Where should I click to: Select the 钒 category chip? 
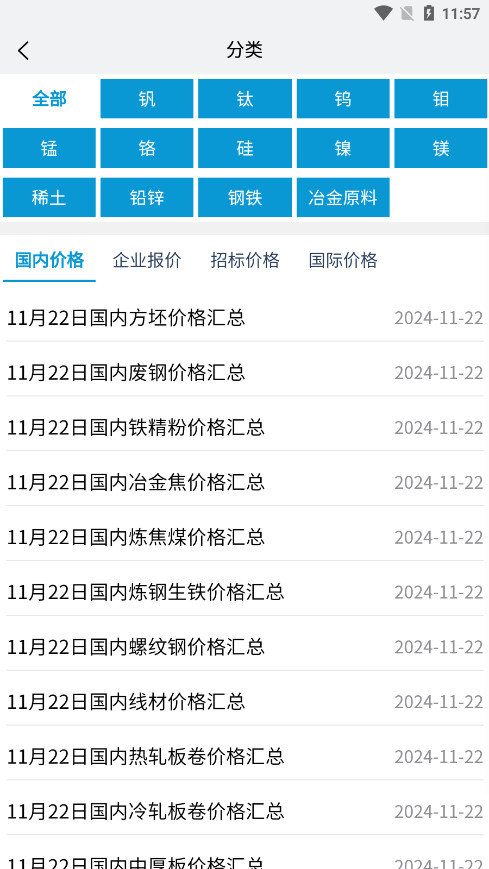(x=147, y=99)
